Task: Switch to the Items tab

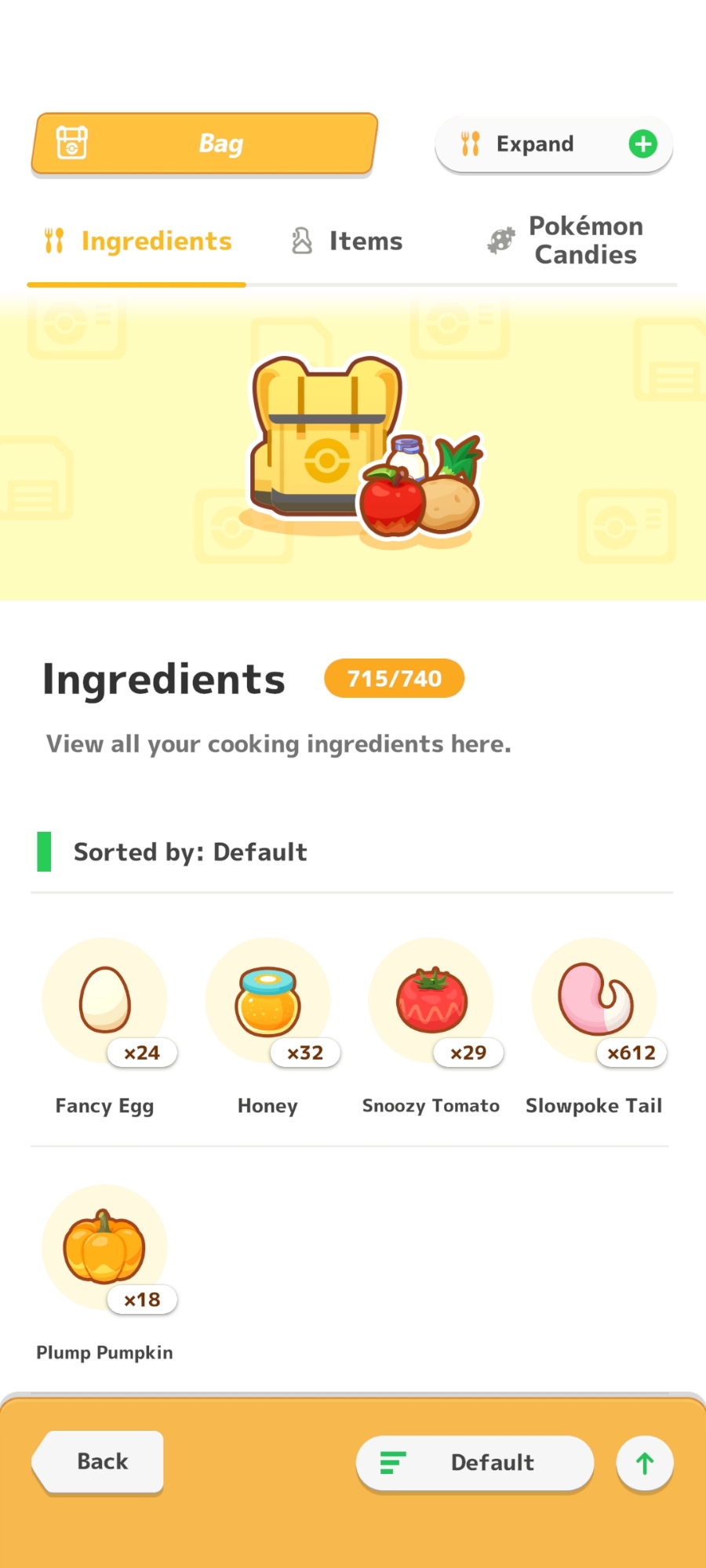Action: pos(347,241)
